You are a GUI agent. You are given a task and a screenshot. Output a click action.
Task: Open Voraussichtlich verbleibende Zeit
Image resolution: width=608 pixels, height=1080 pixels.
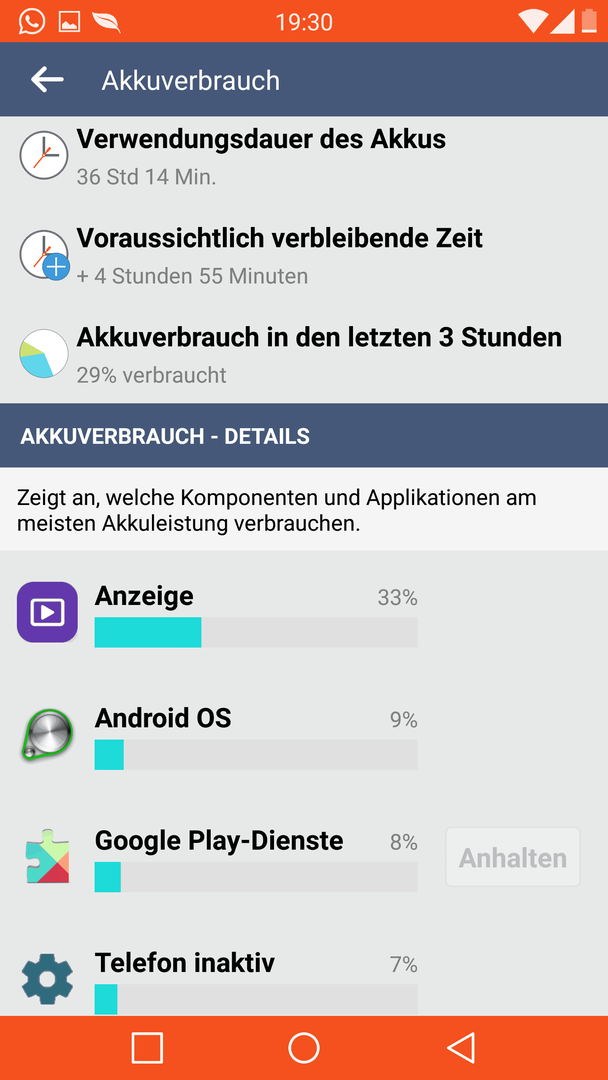304,254
